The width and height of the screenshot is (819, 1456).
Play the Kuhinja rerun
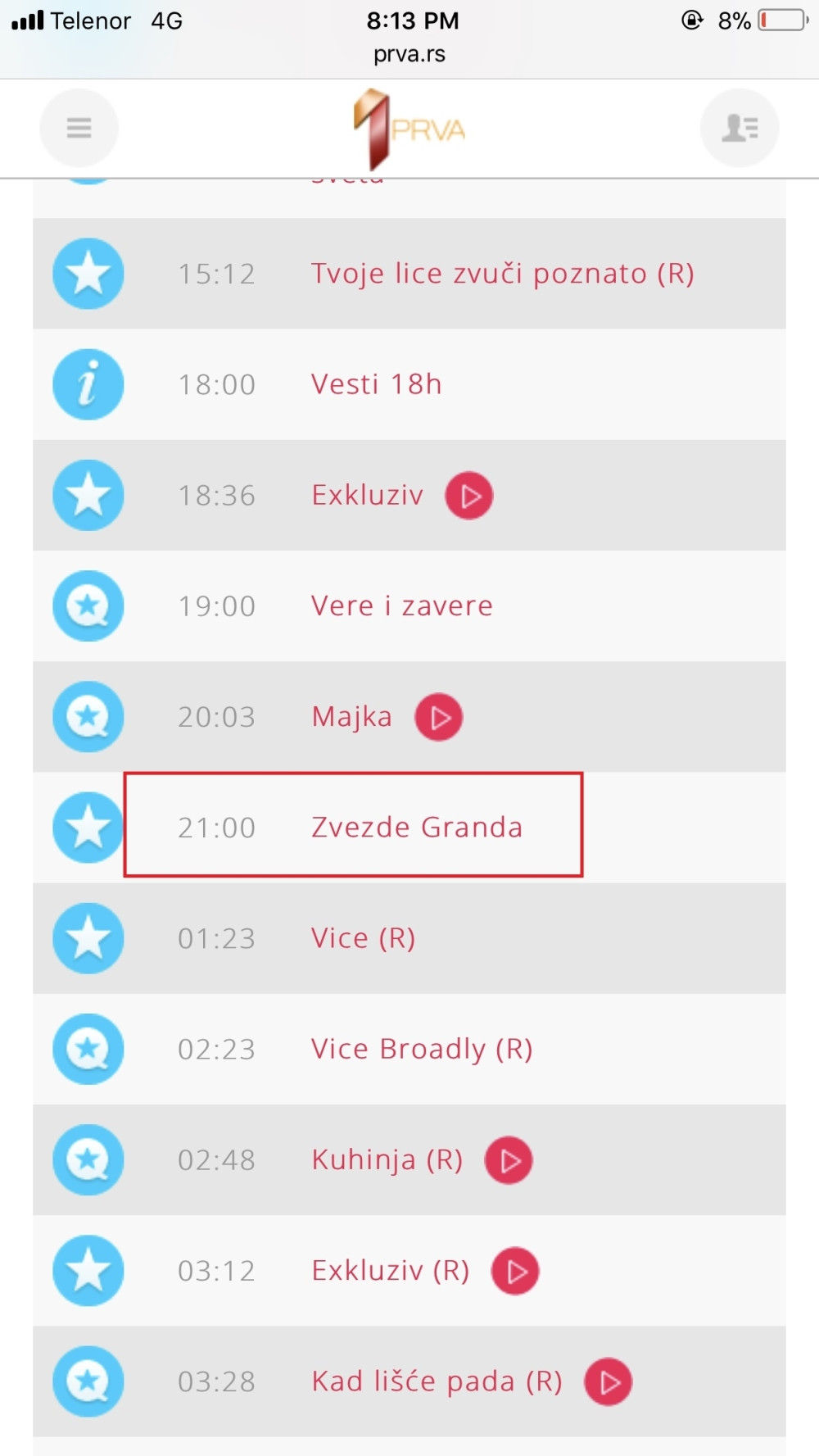(x=508, y=1159)
